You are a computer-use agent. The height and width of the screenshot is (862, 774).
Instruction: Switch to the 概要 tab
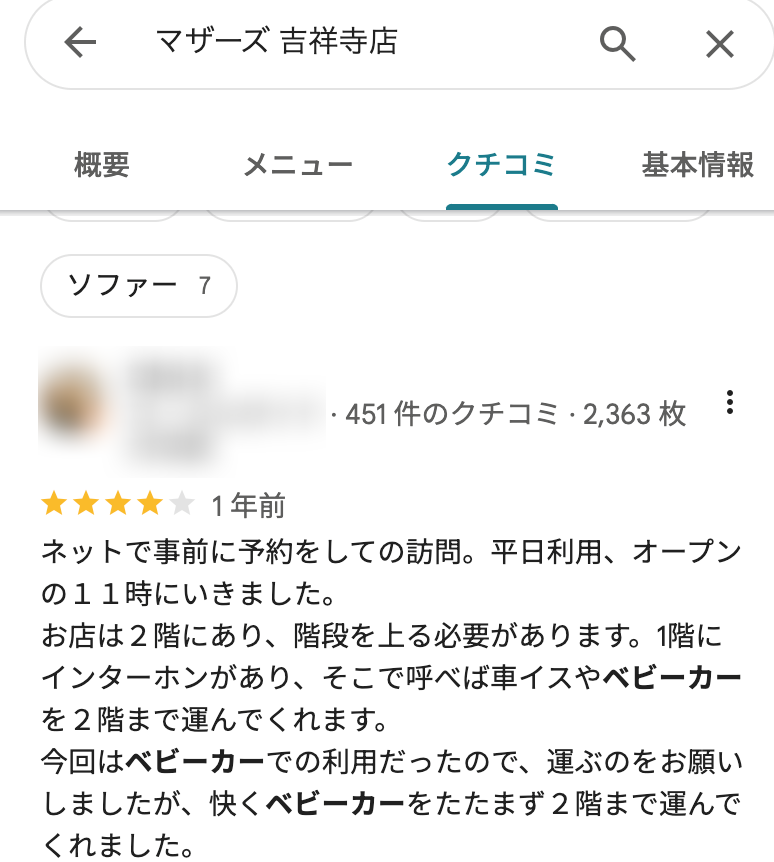pos(102,165)
